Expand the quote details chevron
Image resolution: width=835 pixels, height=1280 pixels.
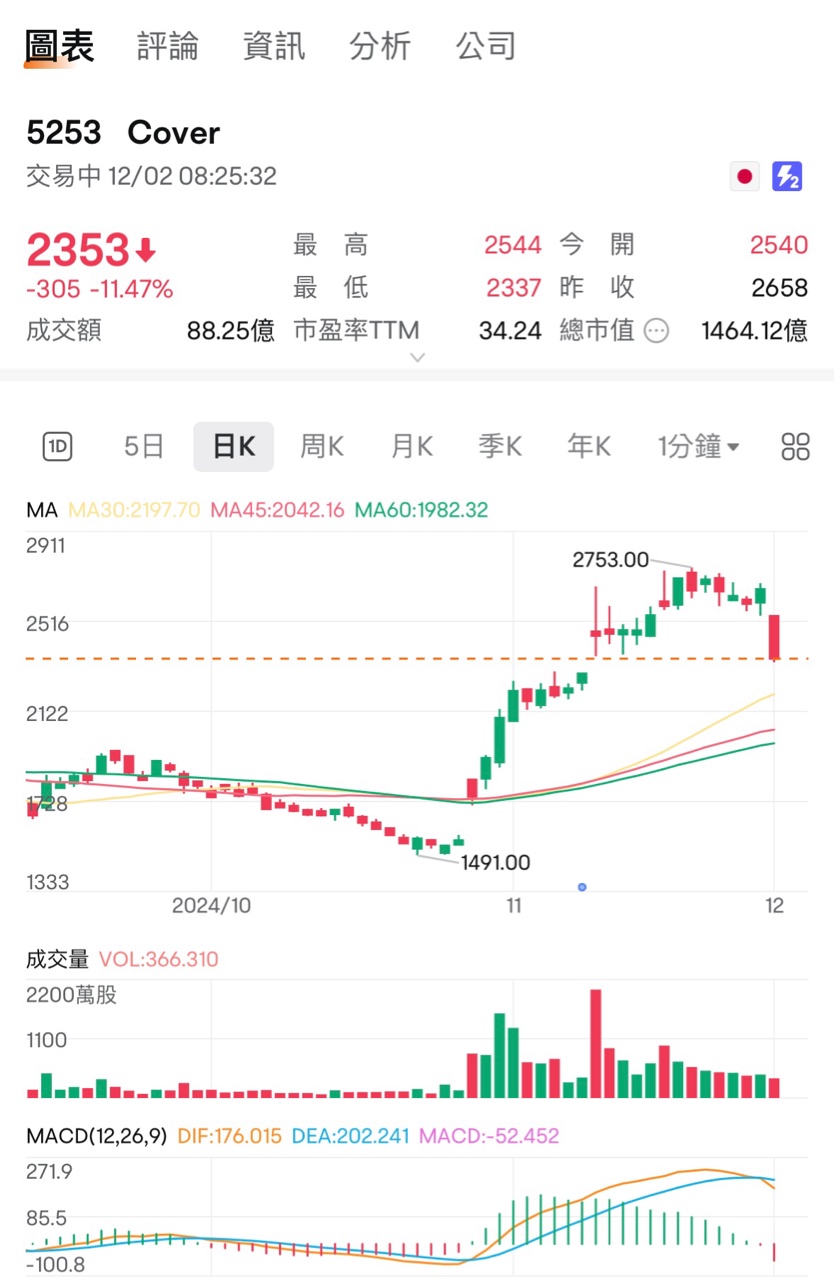point(418,357)
